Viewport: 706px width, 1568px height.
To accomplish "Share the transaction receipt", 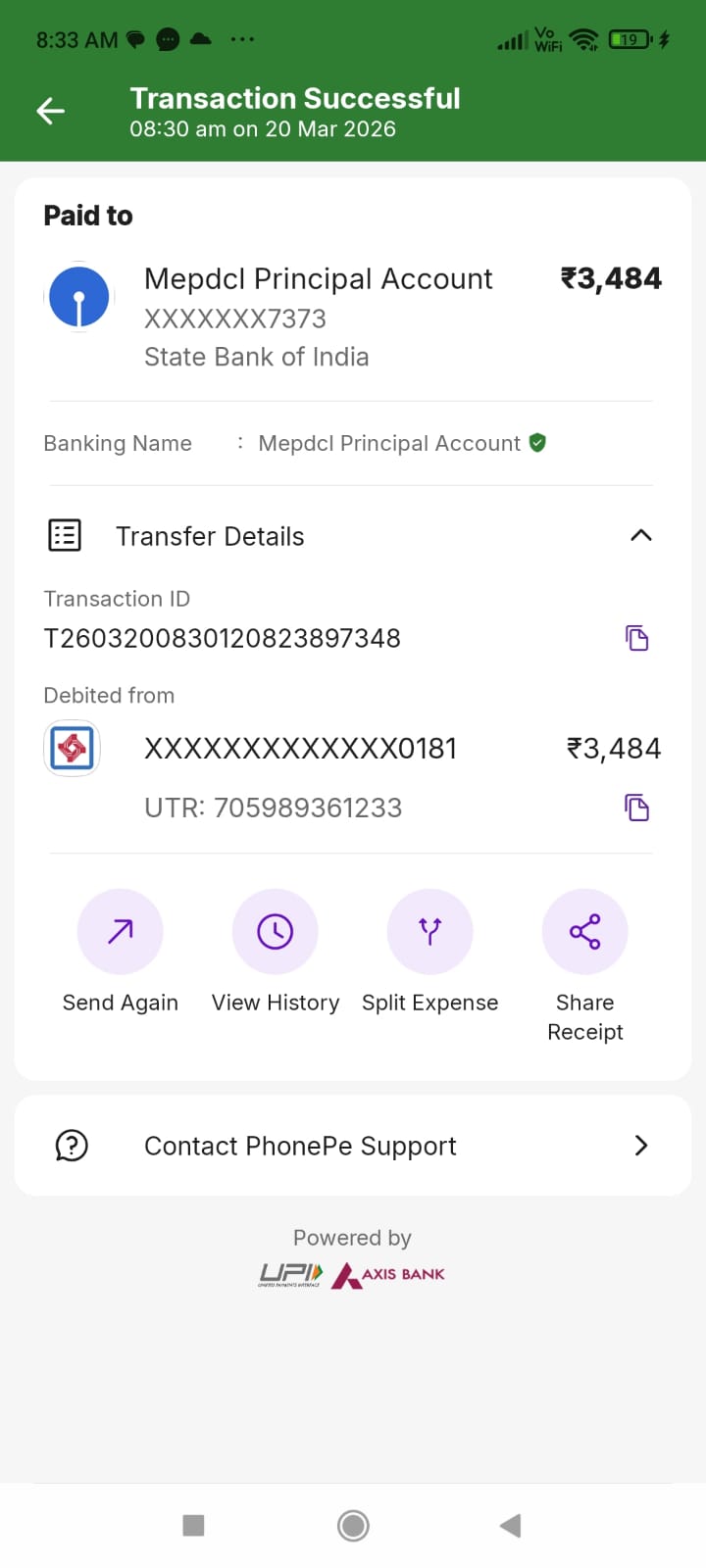I will coord(585,932).
